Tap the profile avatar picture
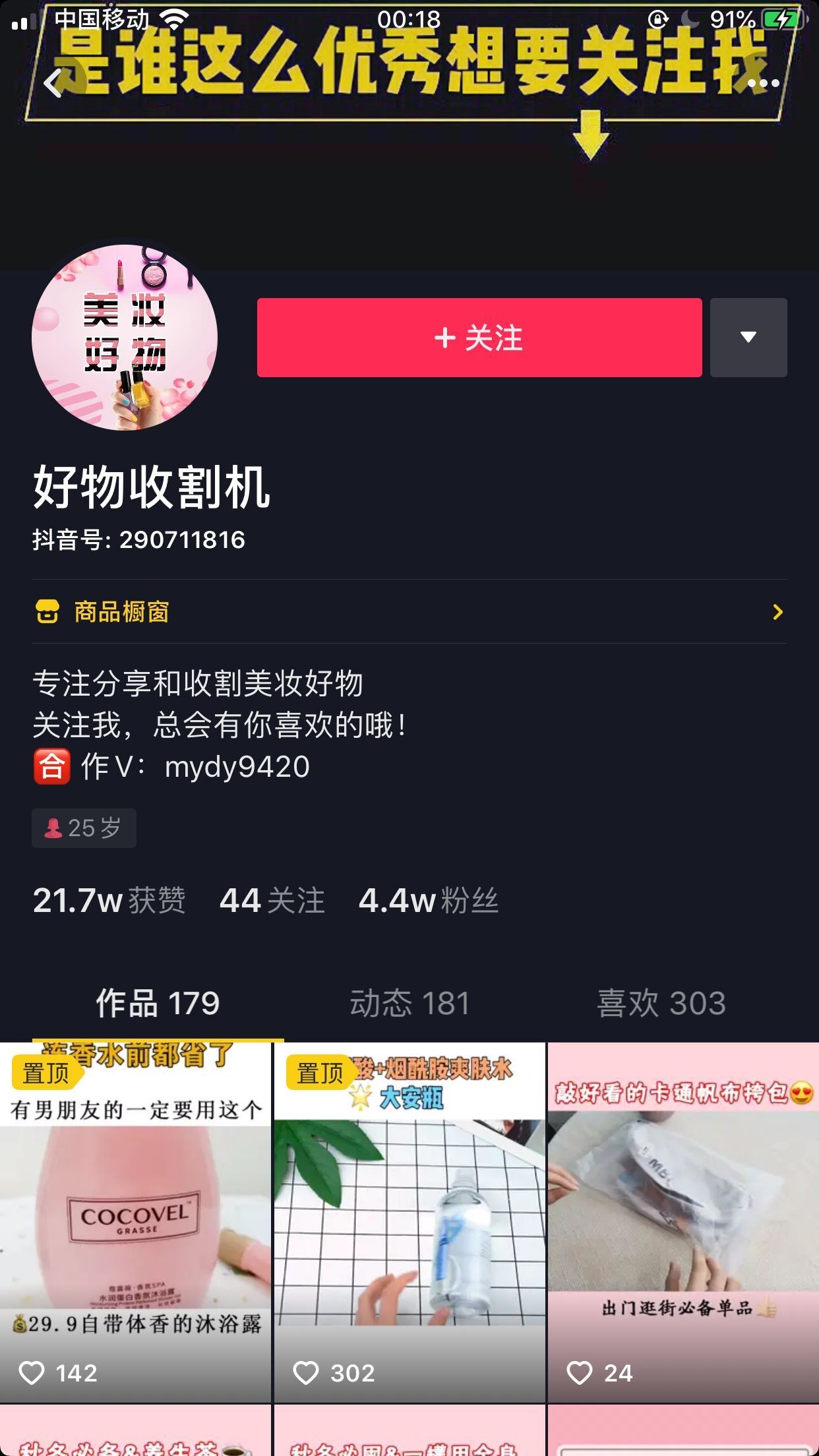The image size is (819, 1456). tap(125, 338)
